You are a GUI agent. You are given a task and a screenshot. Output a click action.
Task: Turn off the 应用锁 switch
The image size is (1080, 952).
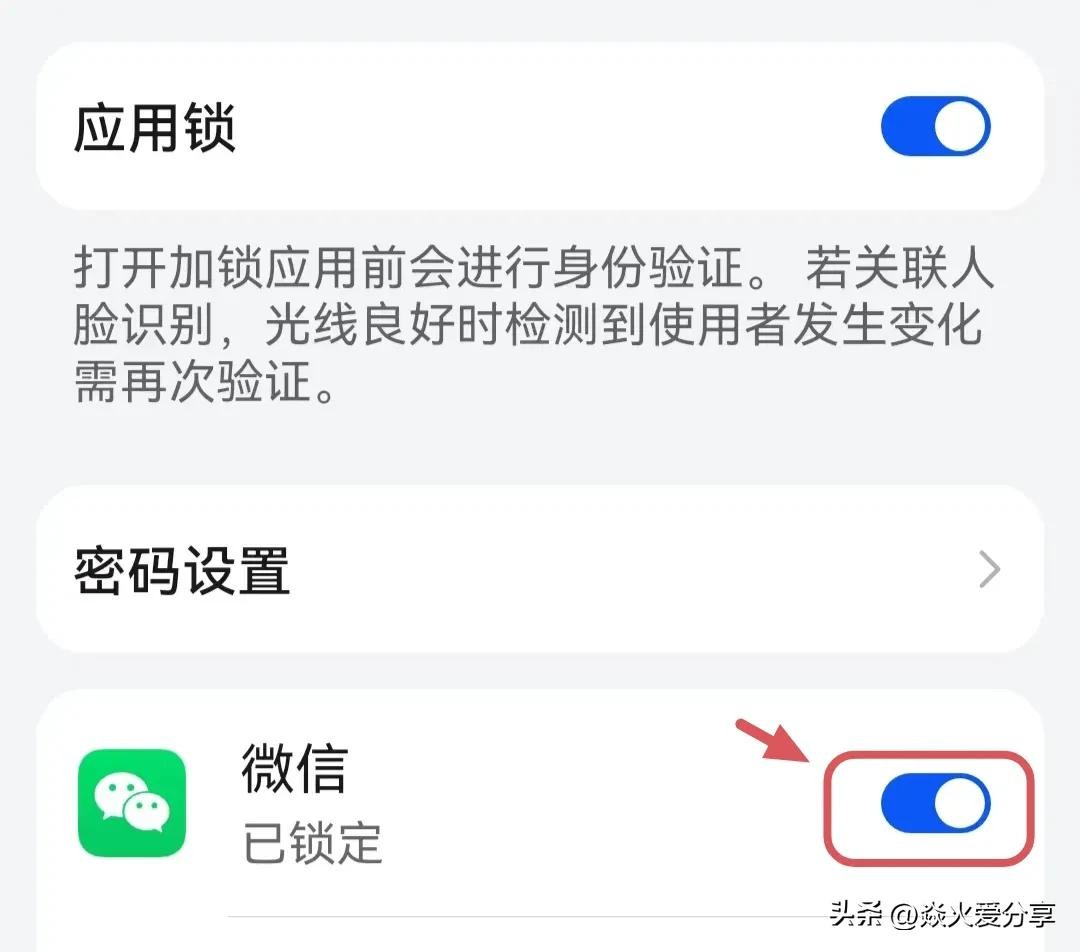935,126
